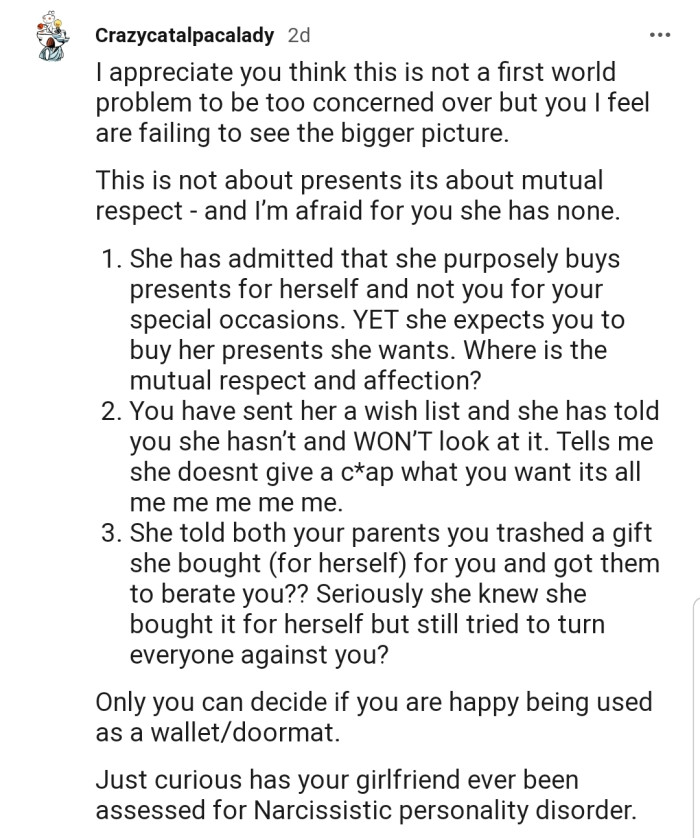Open Crazycatalpacalady's profile via username
This screenshot has width=700, height=838.
pyautogui.click(x=184, y=35)
